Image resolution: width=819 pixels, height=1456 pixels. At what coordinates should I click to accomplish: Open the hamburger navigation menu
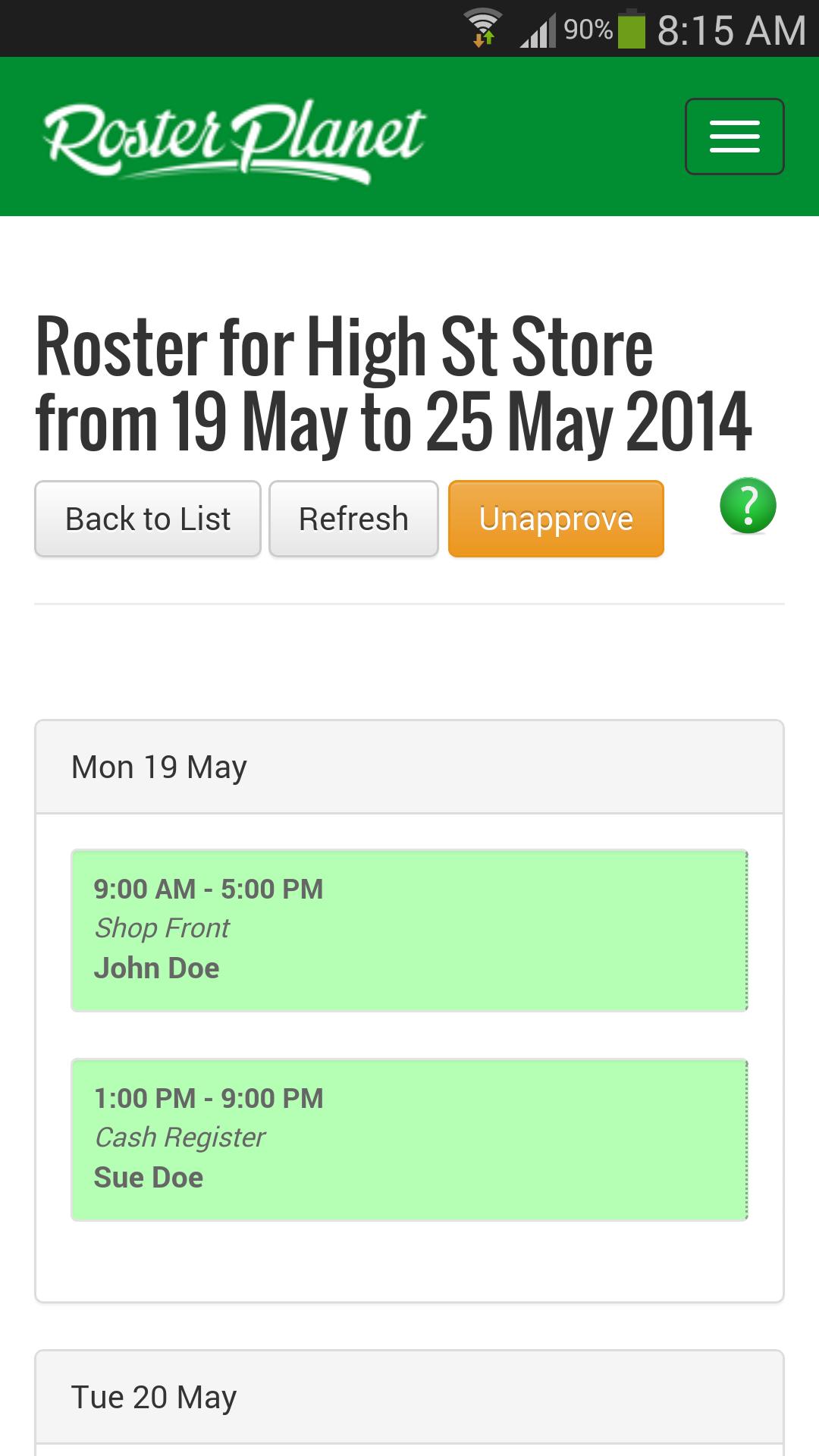pos(734,136)
